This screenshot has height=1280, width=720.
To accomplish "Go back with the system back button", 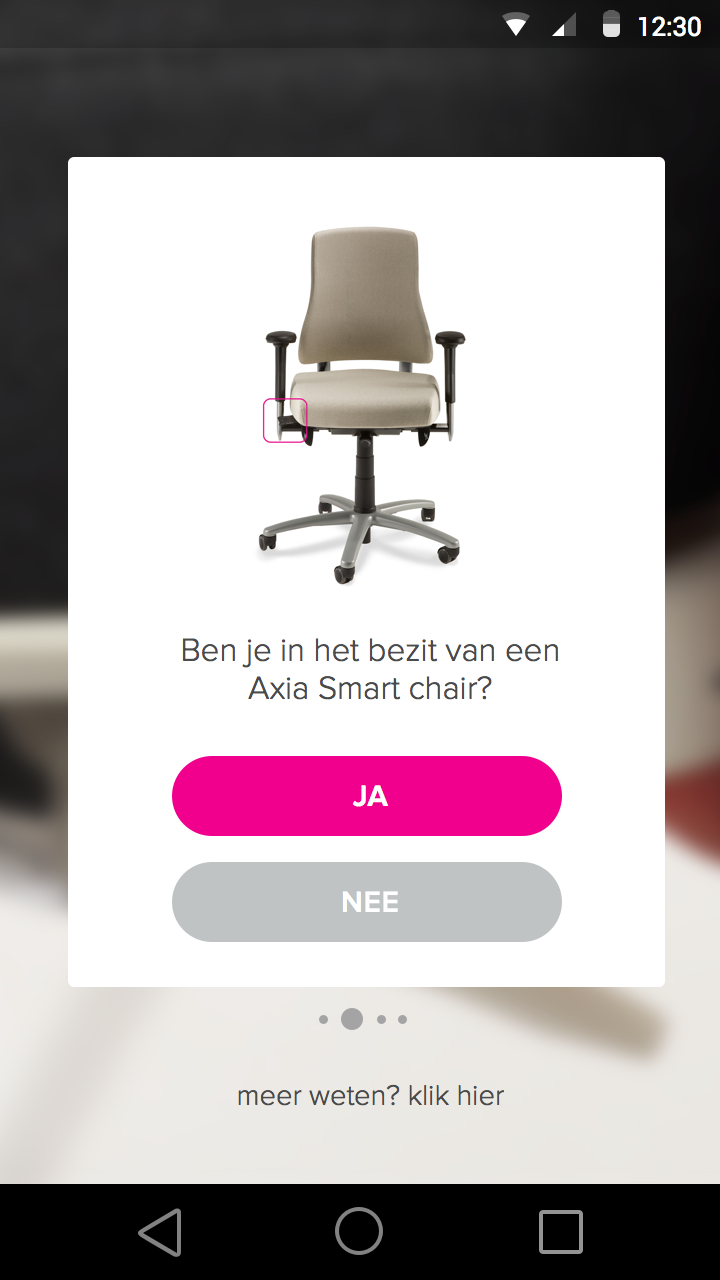I will coord(160,1232).
